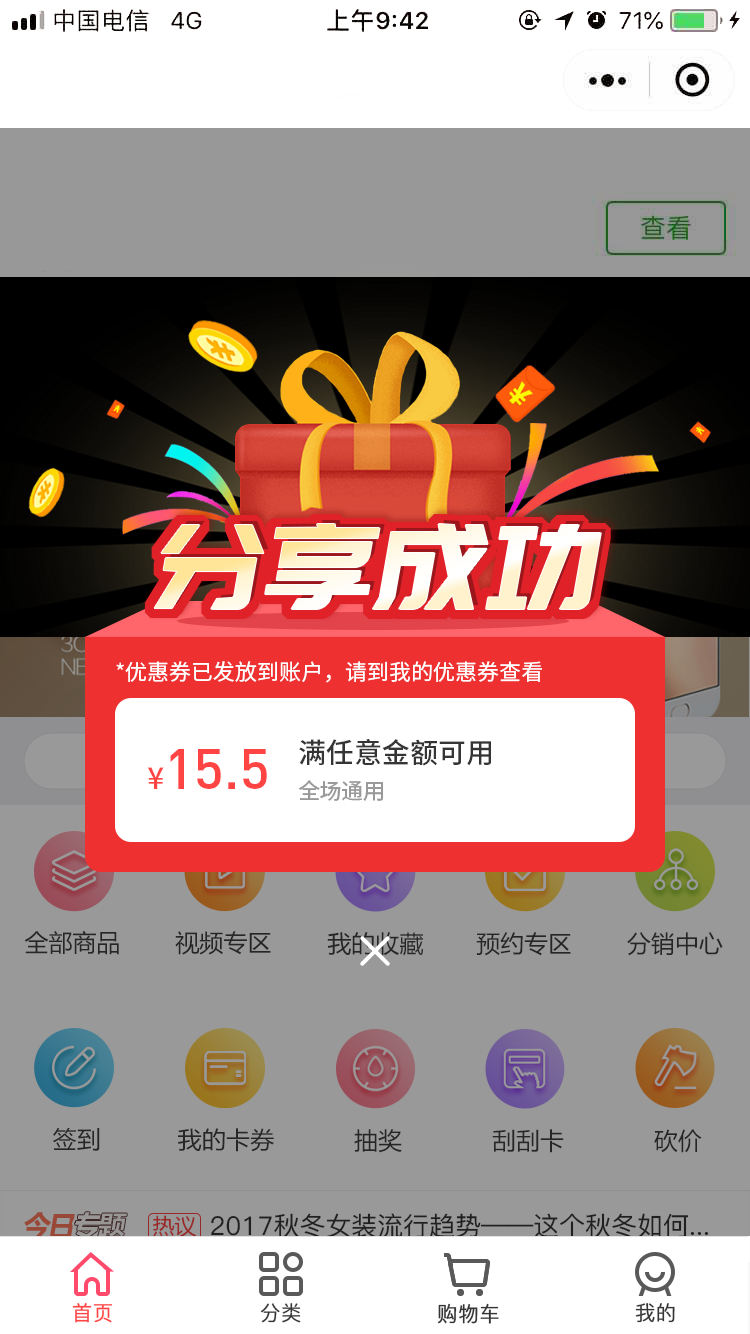This screenshot has width=750, height=1334.
Task: Open 抽奖 lottery
Action: click(x=376, y=1090)
